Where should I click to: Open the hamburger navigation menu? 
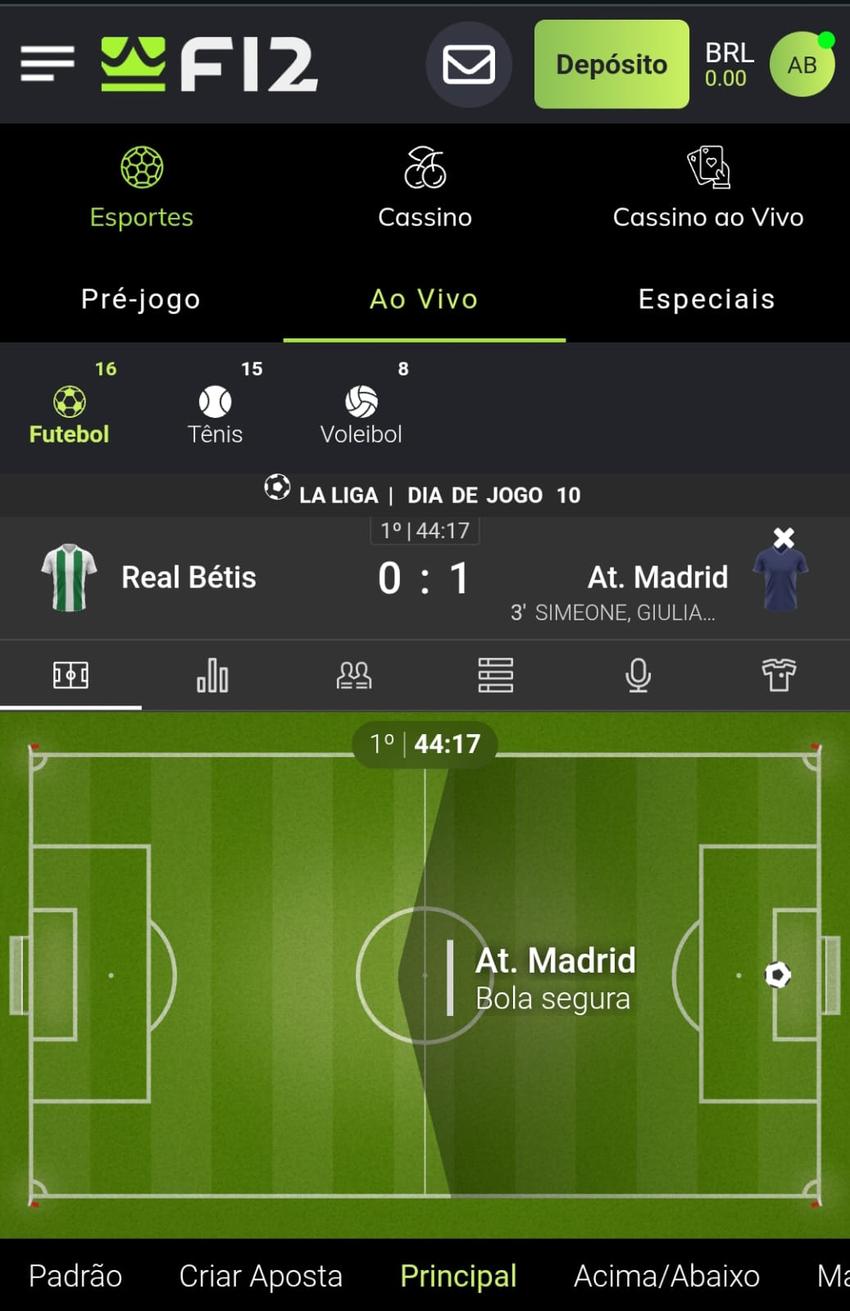click(45, 63)
